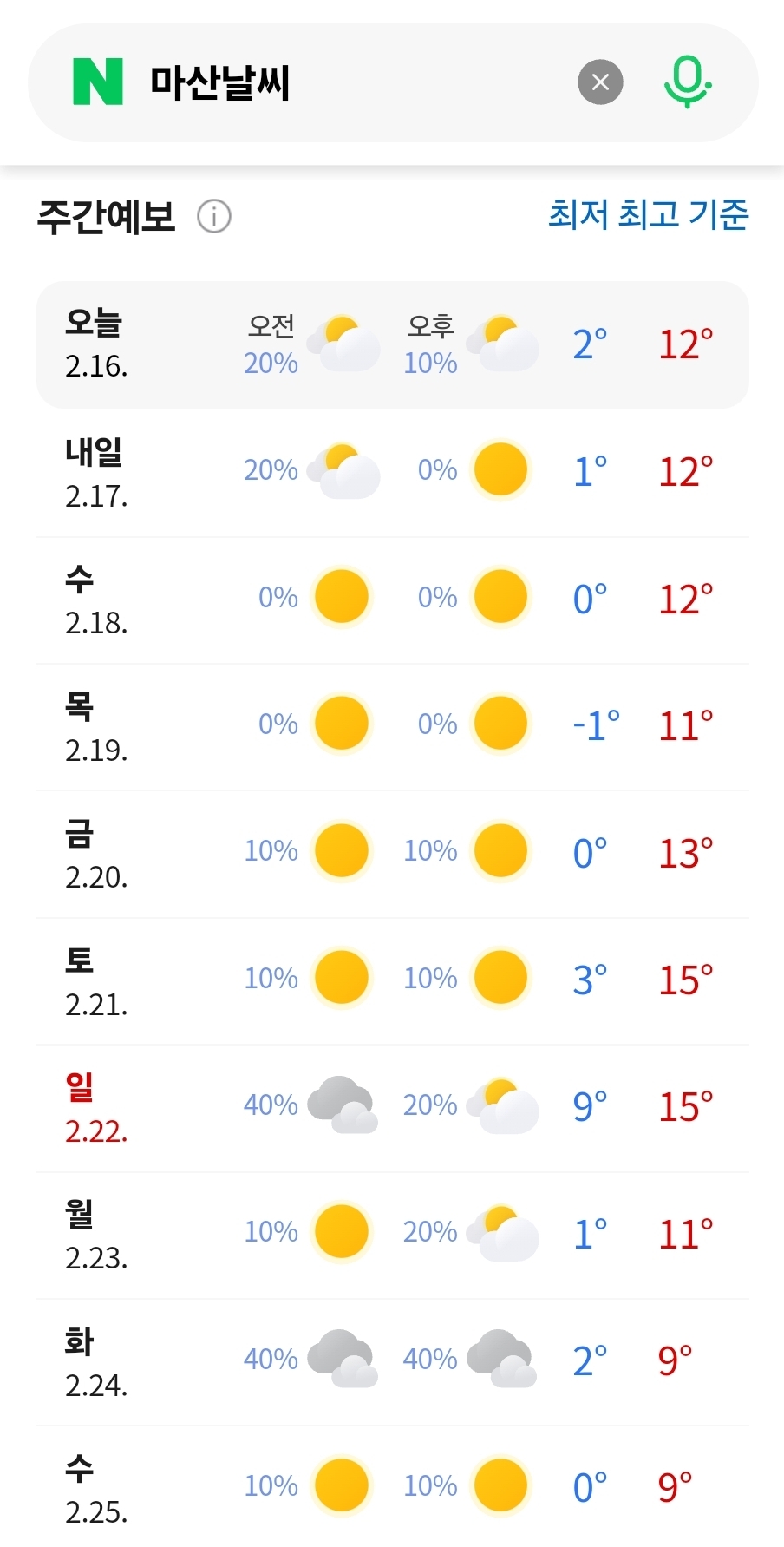The height and width of the screenshot is (1547, 784).
Task: Start voice search with the microphone
Action: (688, 82)
